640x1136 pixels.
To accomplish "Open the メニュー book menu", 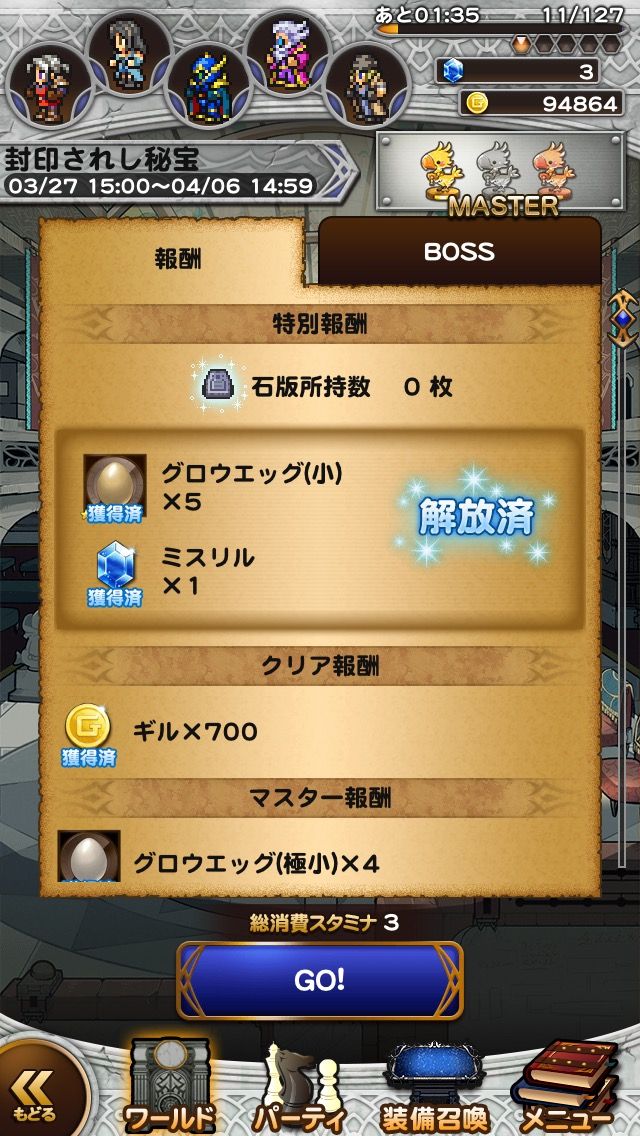I will coord(565,1088).
